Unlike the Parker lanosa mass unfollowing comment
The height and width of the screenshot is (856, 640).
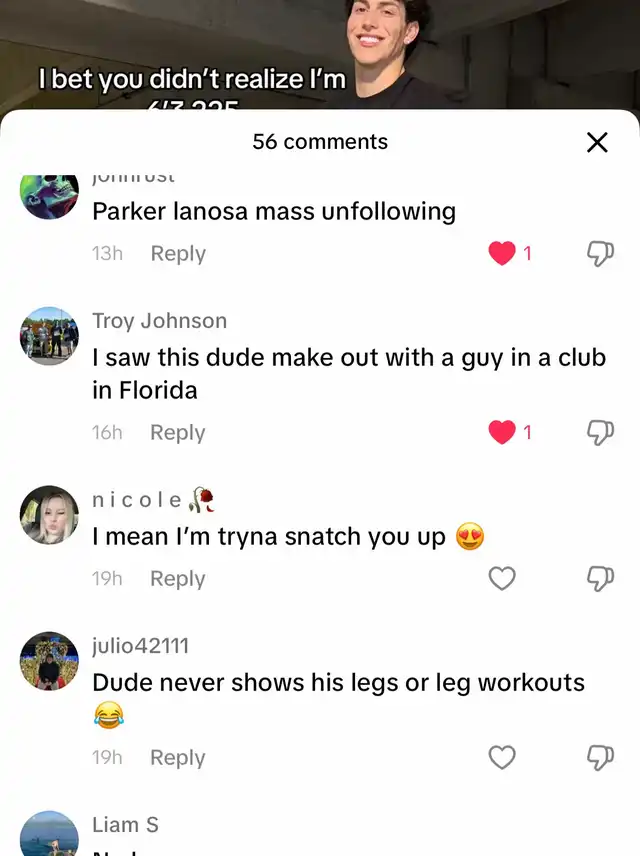pyautogui.click(x=502, y=254)
